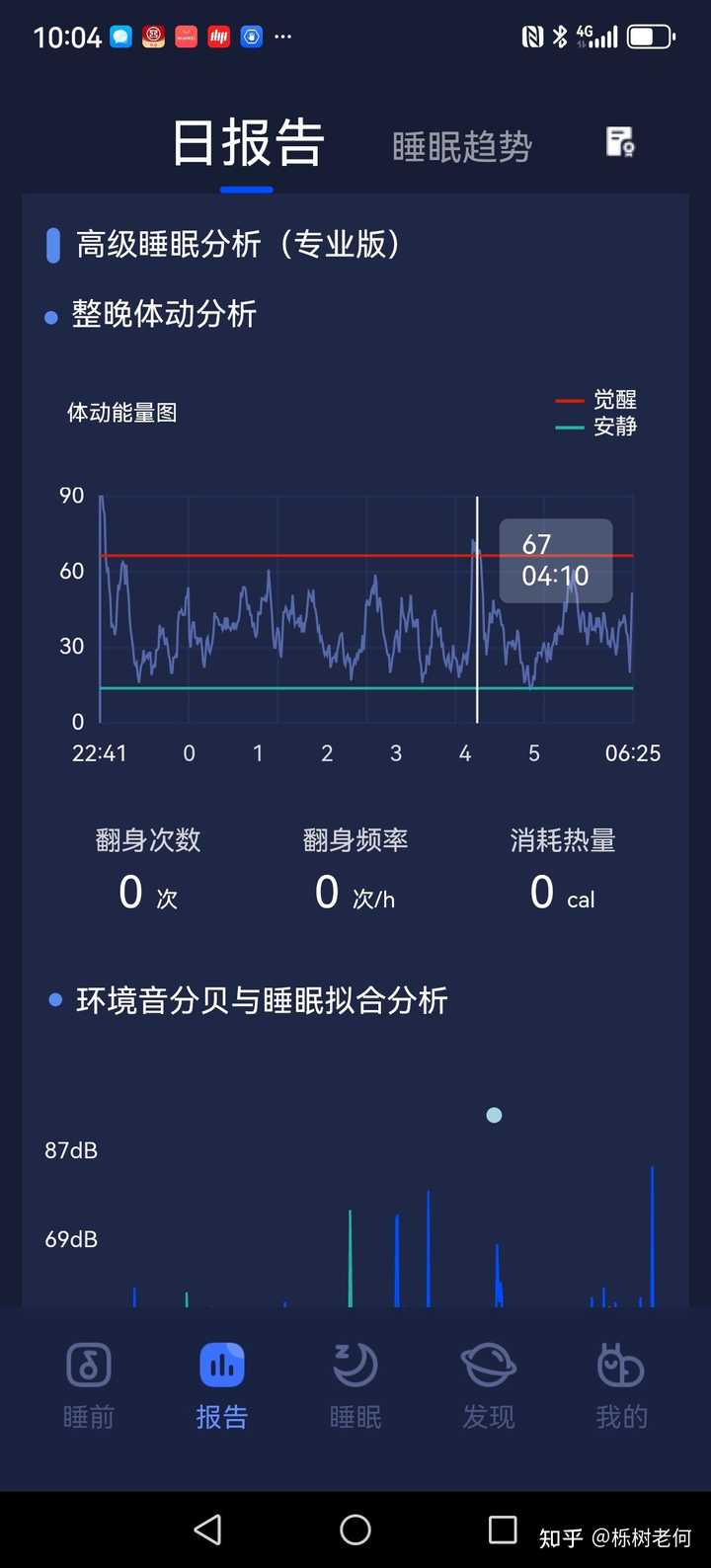Switch to the 睡眠趋势 tab
Screen dimensions: 711x1568
click(462, 147)
